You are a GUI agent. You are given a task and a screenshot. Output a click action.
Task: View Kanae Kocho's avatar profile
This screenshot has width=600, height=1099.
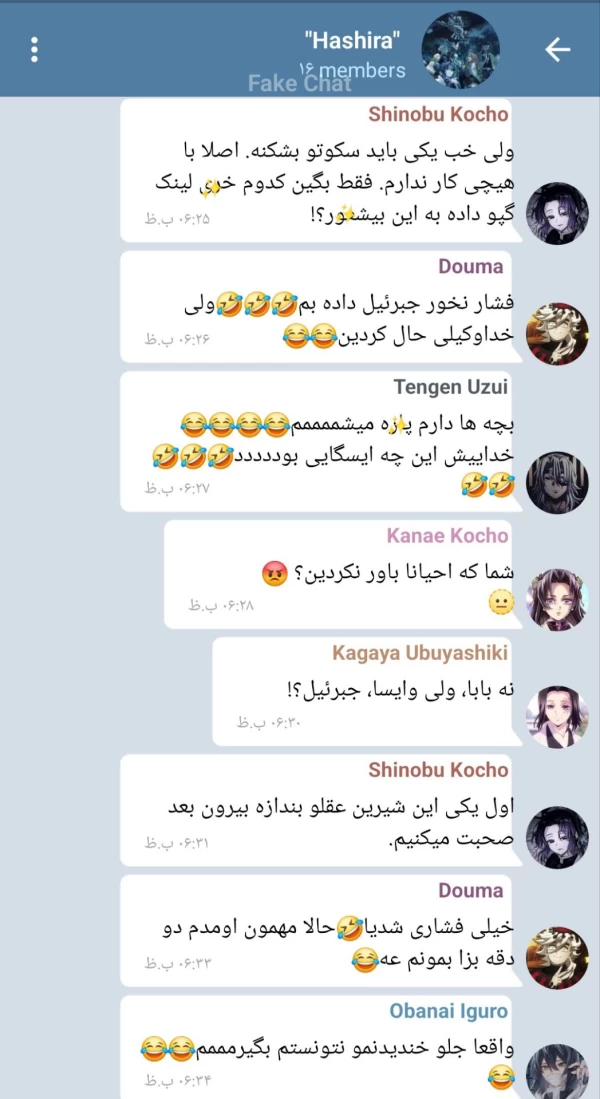click(557, 599)
